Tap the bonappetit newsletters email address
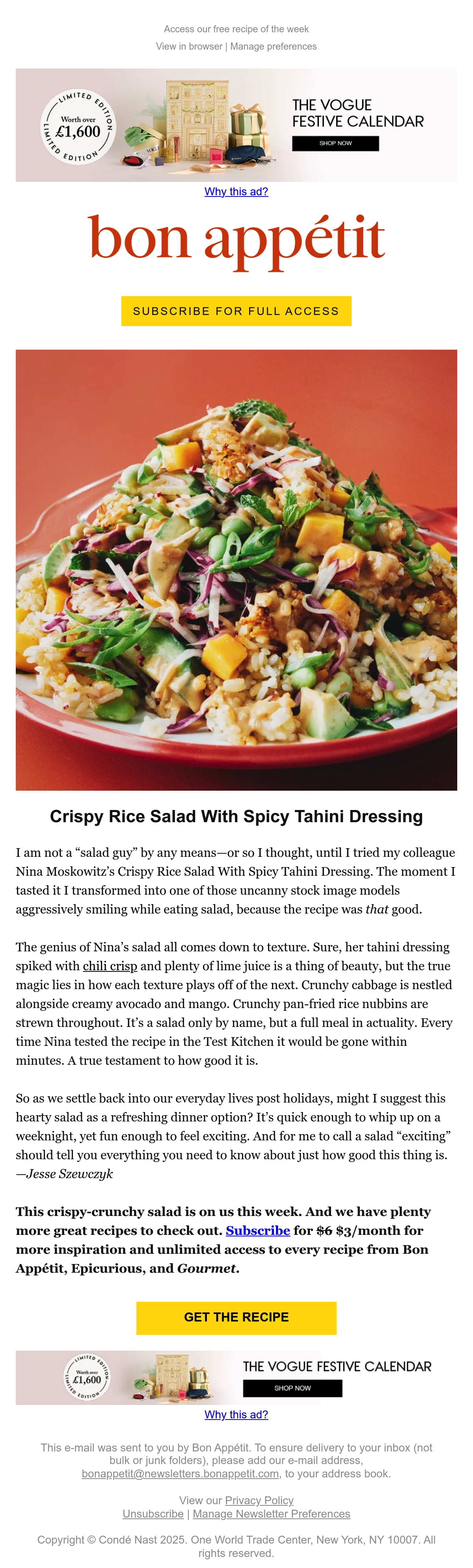473x1568 pixels. point(181,1473)
